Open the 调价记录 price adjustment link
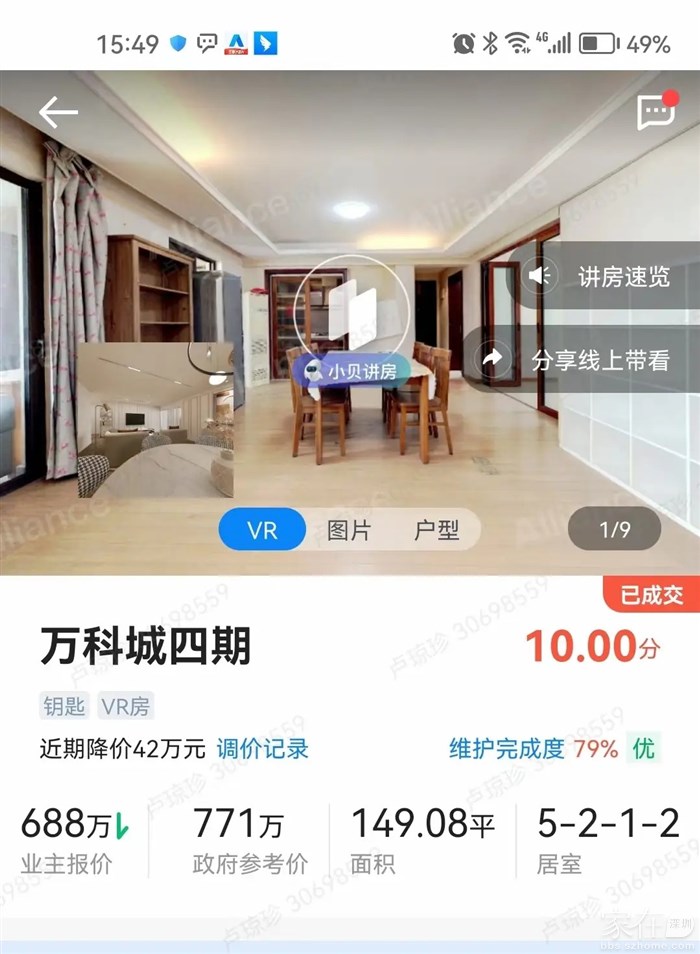The image size is (700, 954). [262, 748]
